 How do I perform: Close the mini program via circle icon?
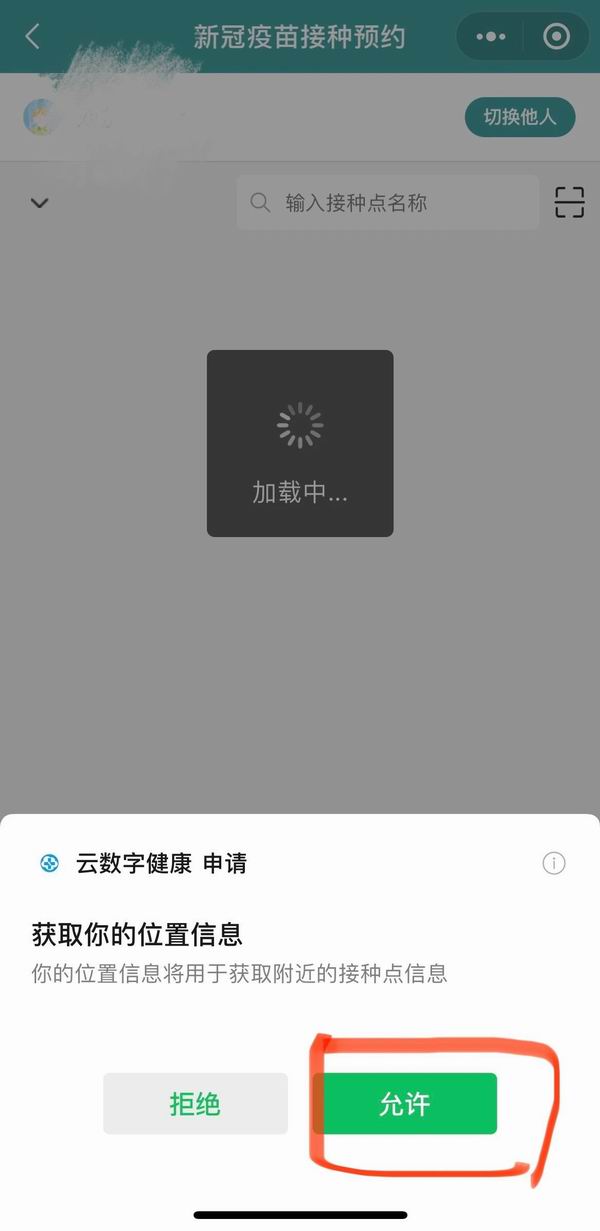(x=556, y=37)
